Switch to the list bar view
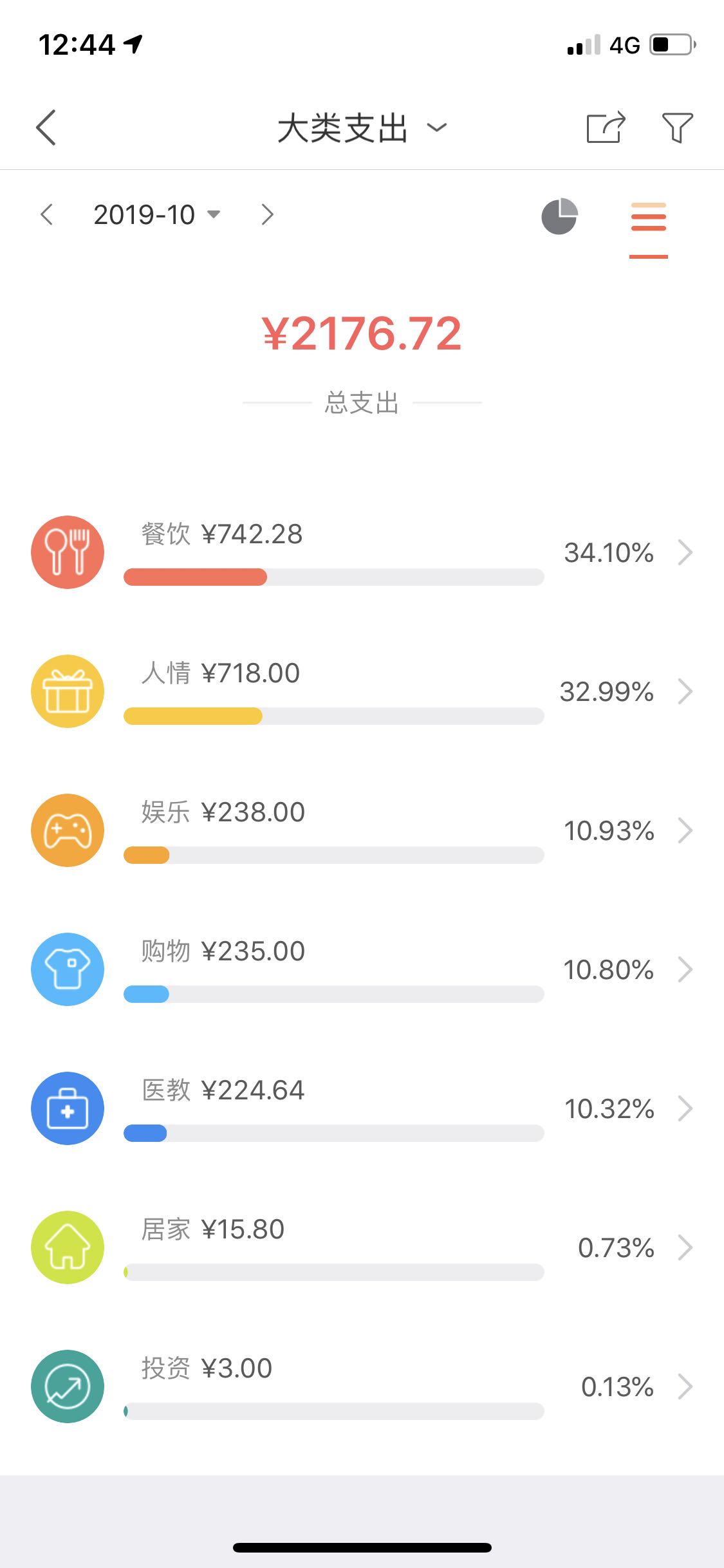Image resolution: width=724 pixels, height=1568 pixels. pyautogui.click(x=649, y=217)
